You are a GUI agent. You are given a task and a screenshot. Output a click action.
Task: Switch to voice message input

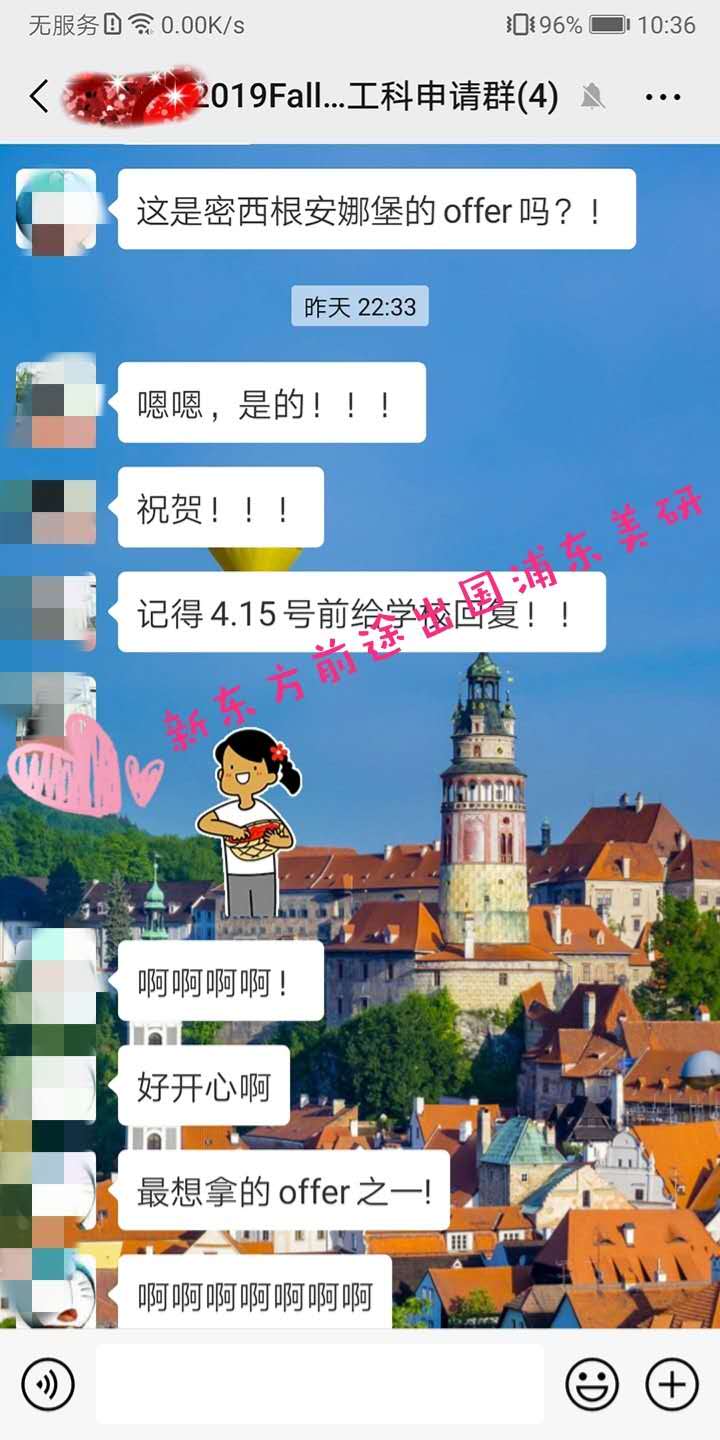tap(48, 1385)
